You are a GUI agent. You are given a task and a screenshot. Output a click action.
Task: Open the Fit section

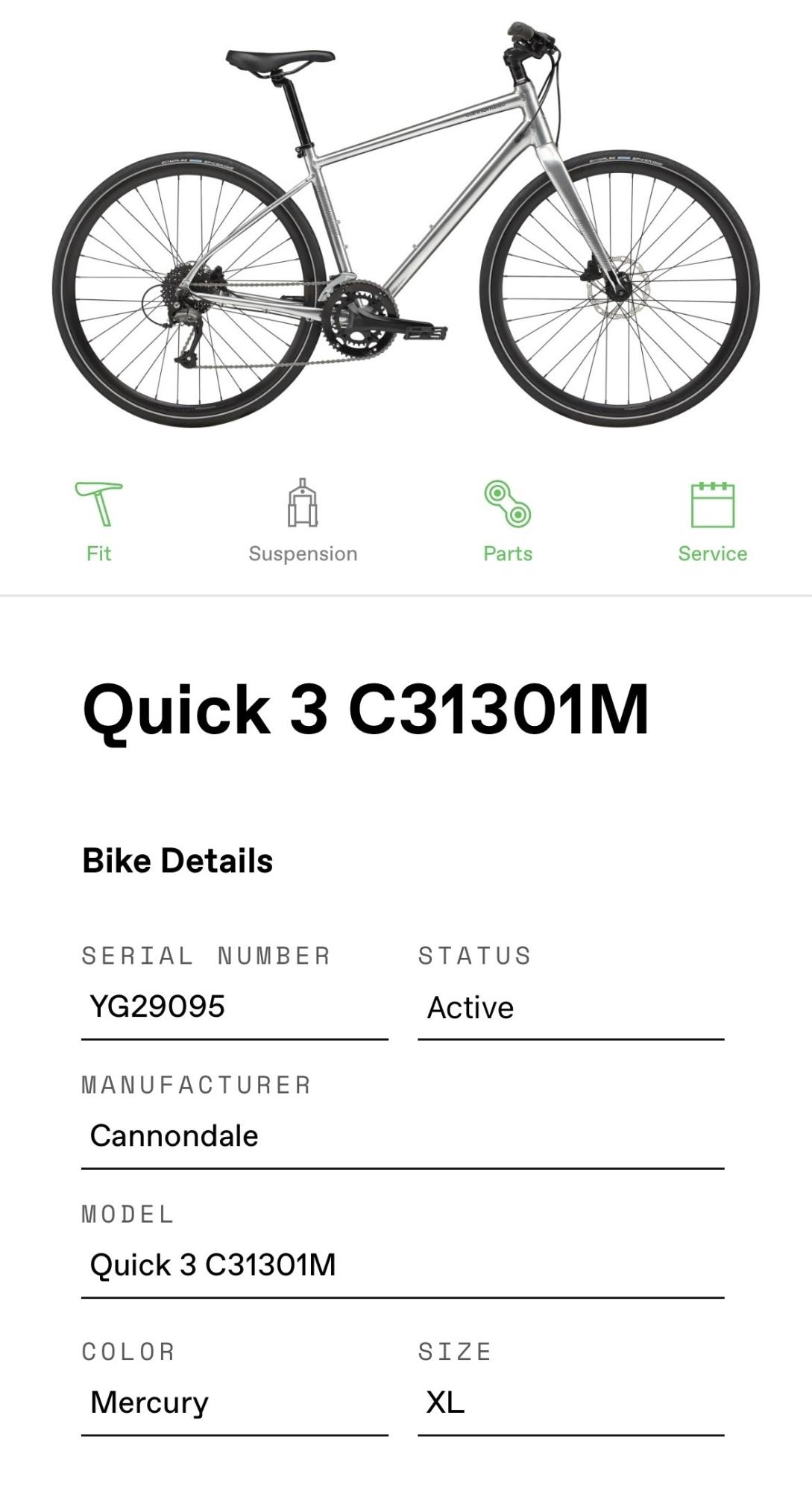(x=98, y=521)
